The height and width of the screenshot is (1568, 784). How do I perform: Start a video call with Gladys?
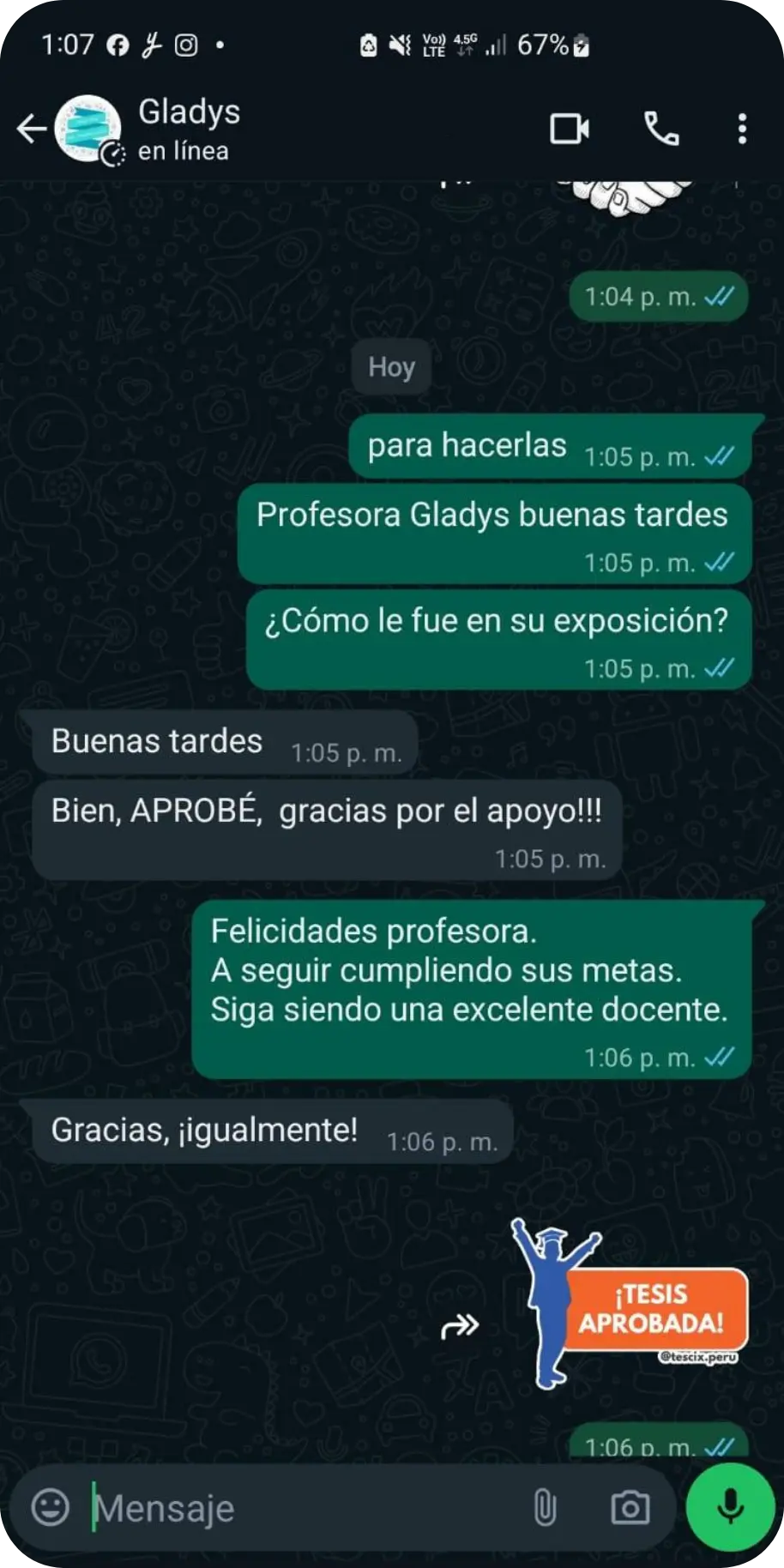point(569,129)
